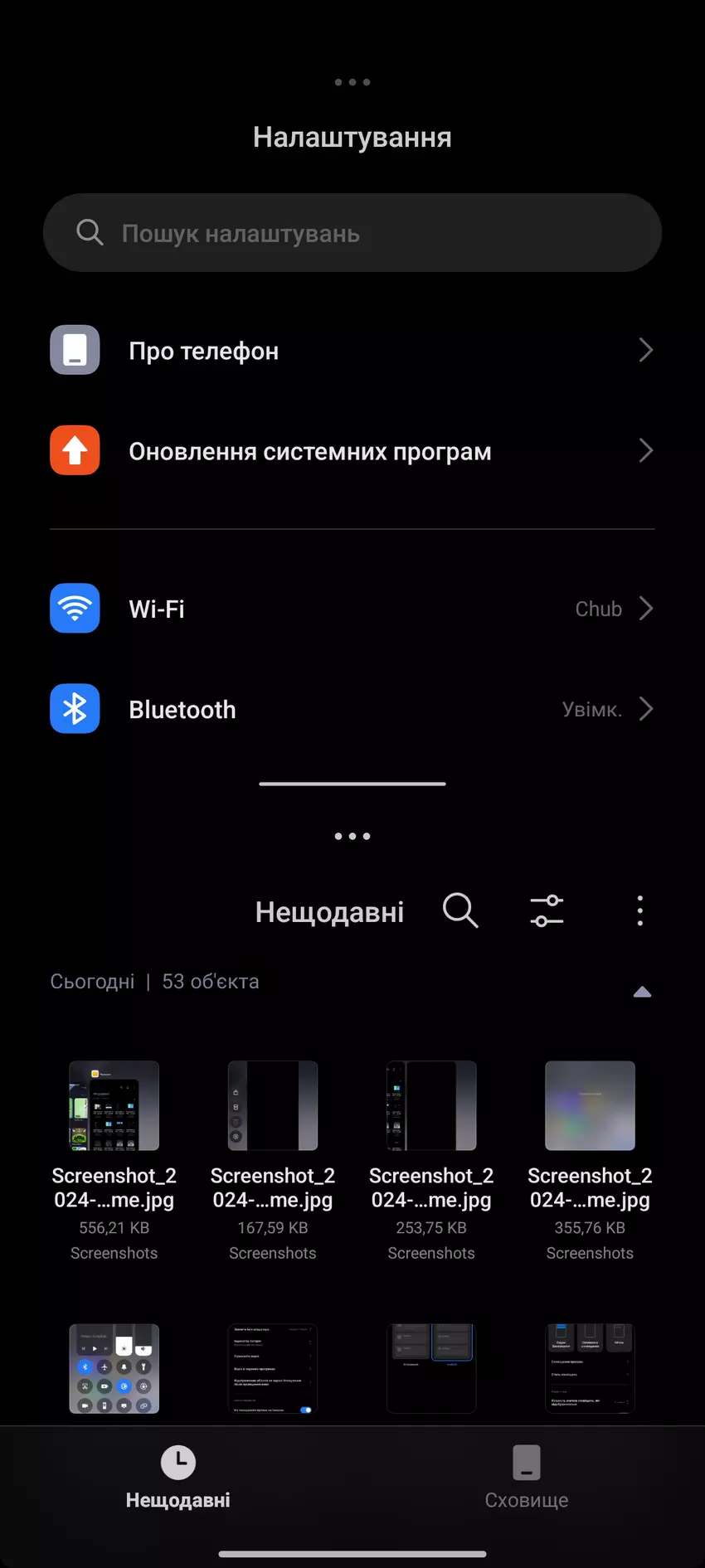Open Оновлення системних програм

click(x=352, y=451)
